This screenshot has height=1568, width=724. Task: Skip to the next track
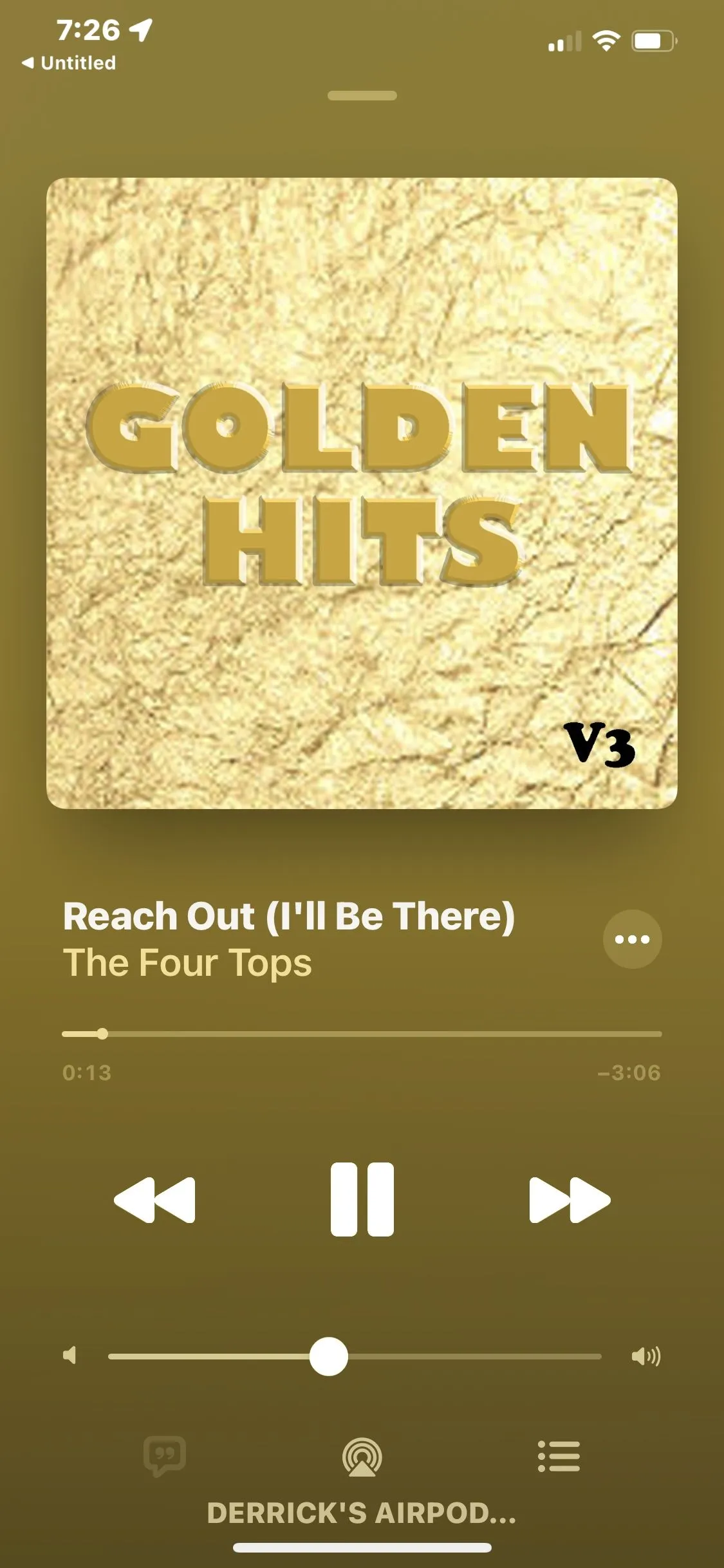click(x=570, y=1200)
